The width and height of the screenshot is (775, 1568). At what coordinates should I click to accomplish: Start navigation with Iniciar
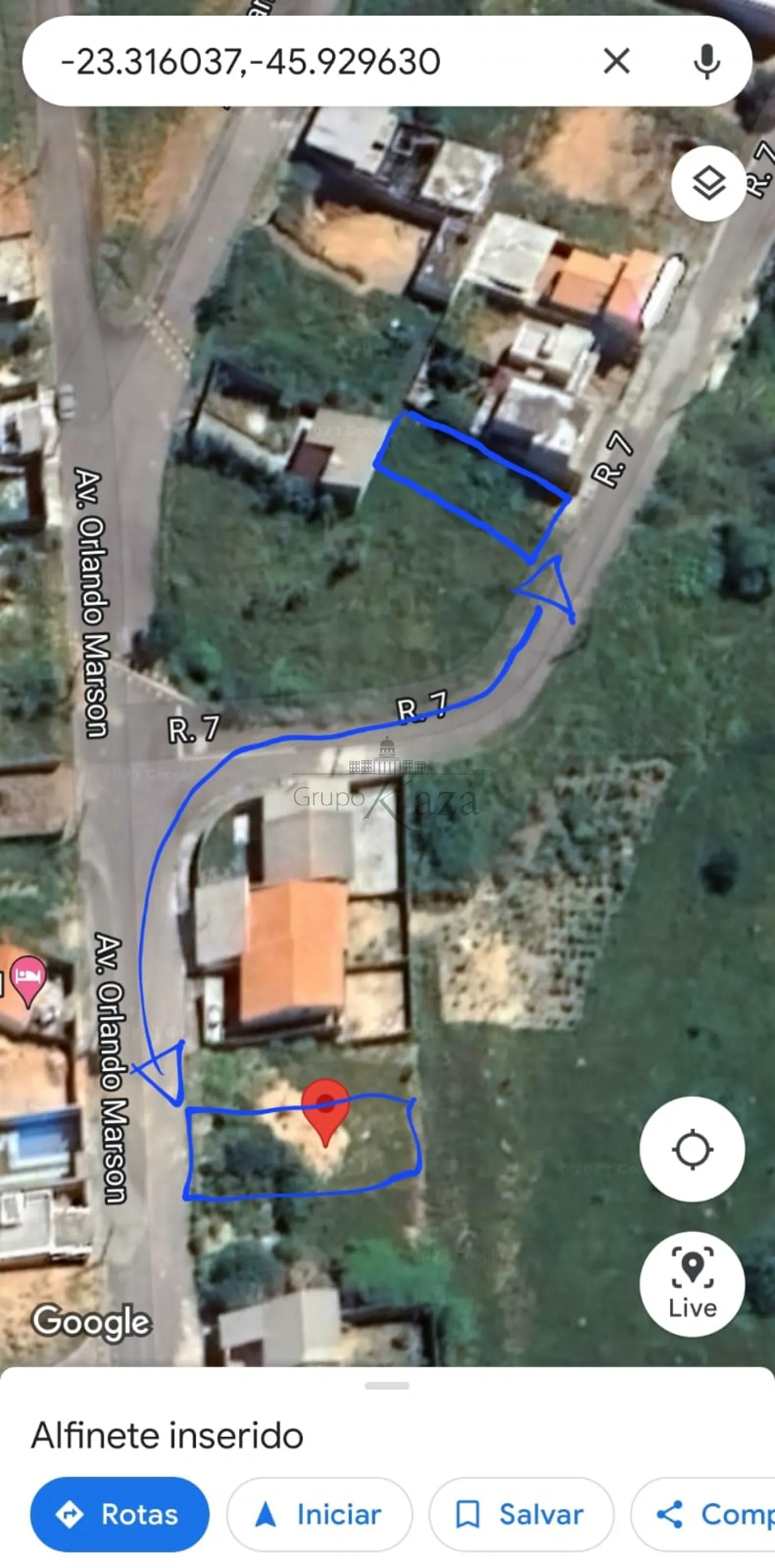tap(319, 1514)
